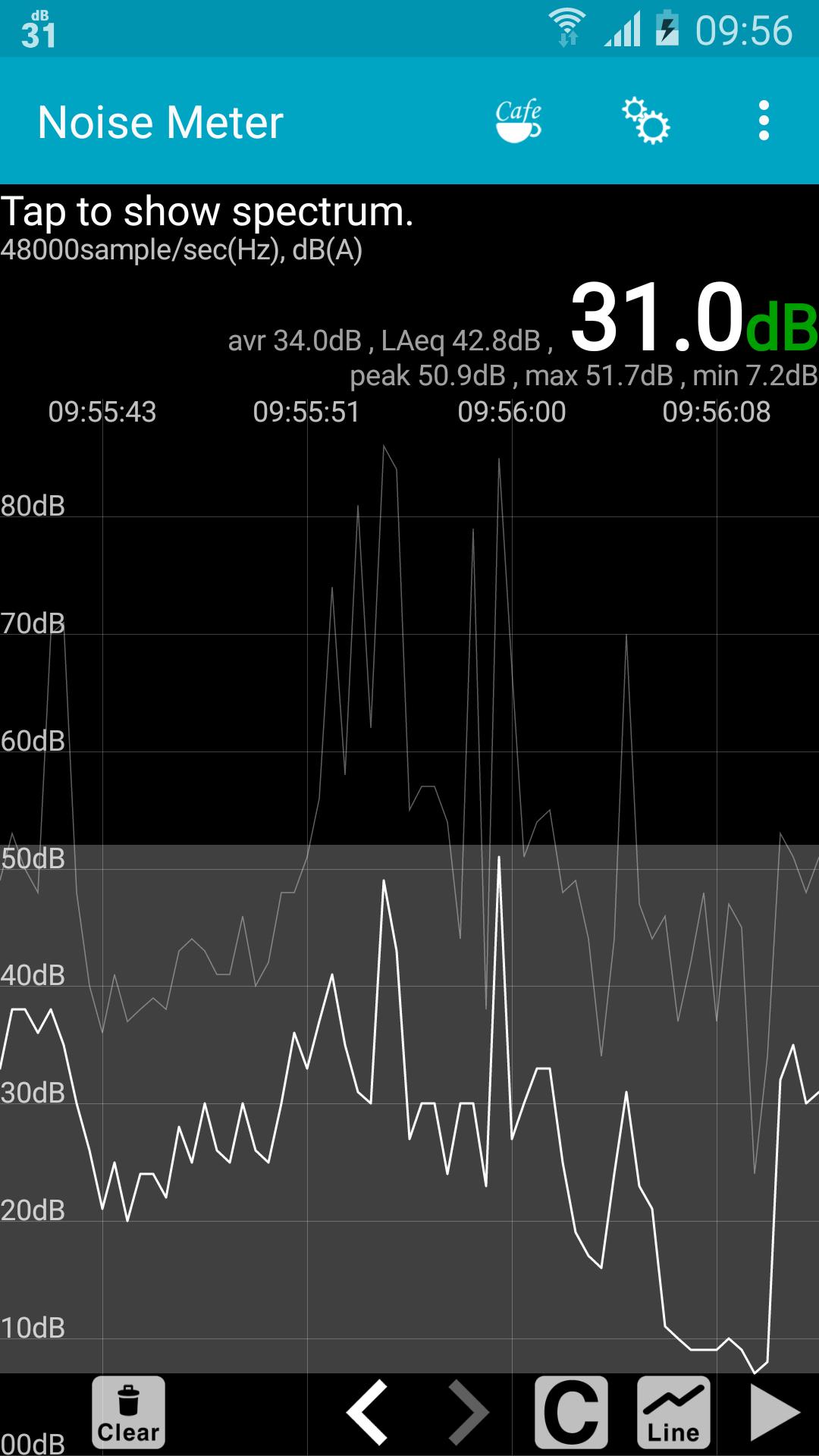Clear the recorded noise data
This screenshot has height=1456, width=819.
[128, 1412]
